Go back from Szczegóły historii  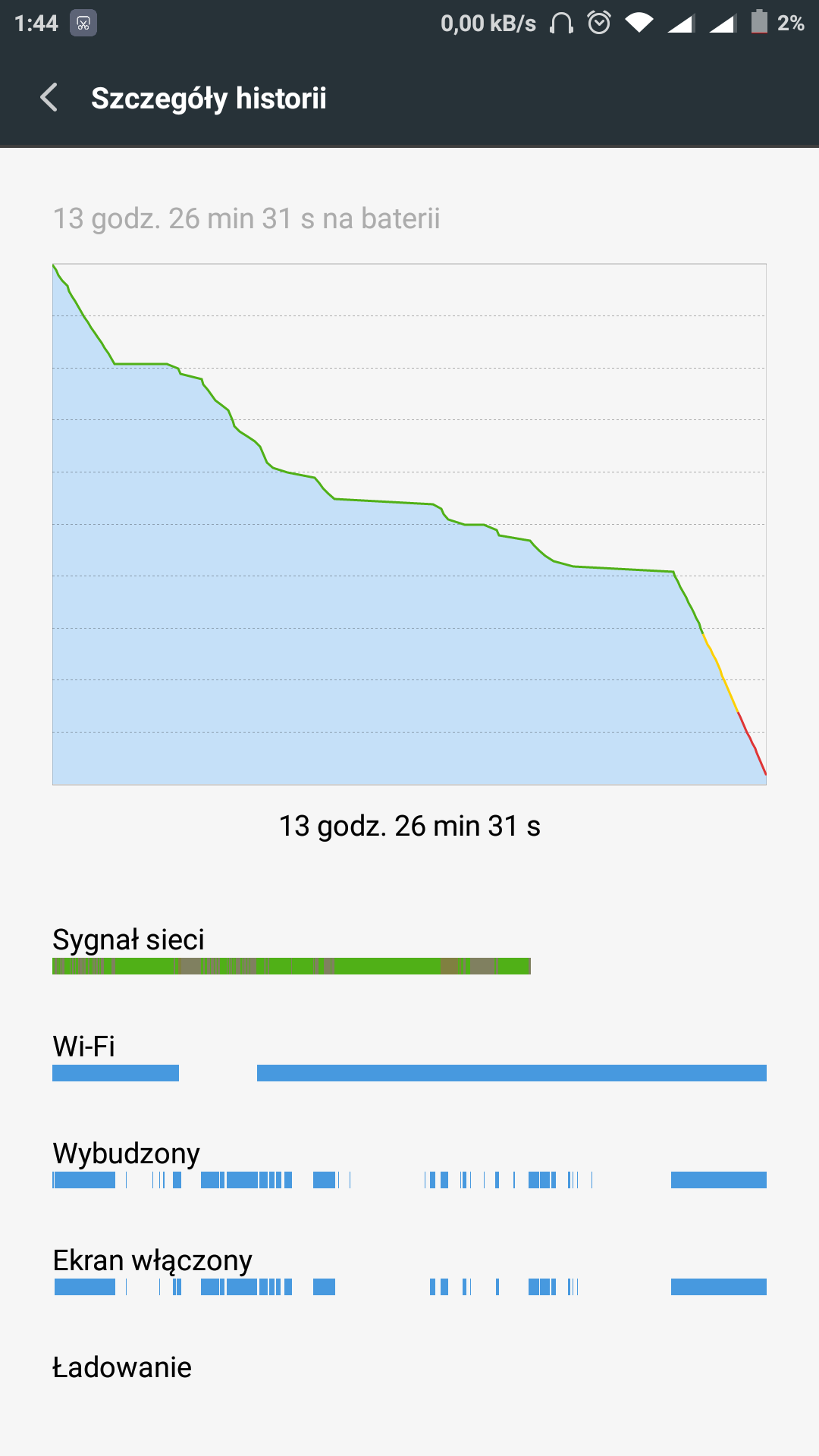coord(49,98)
